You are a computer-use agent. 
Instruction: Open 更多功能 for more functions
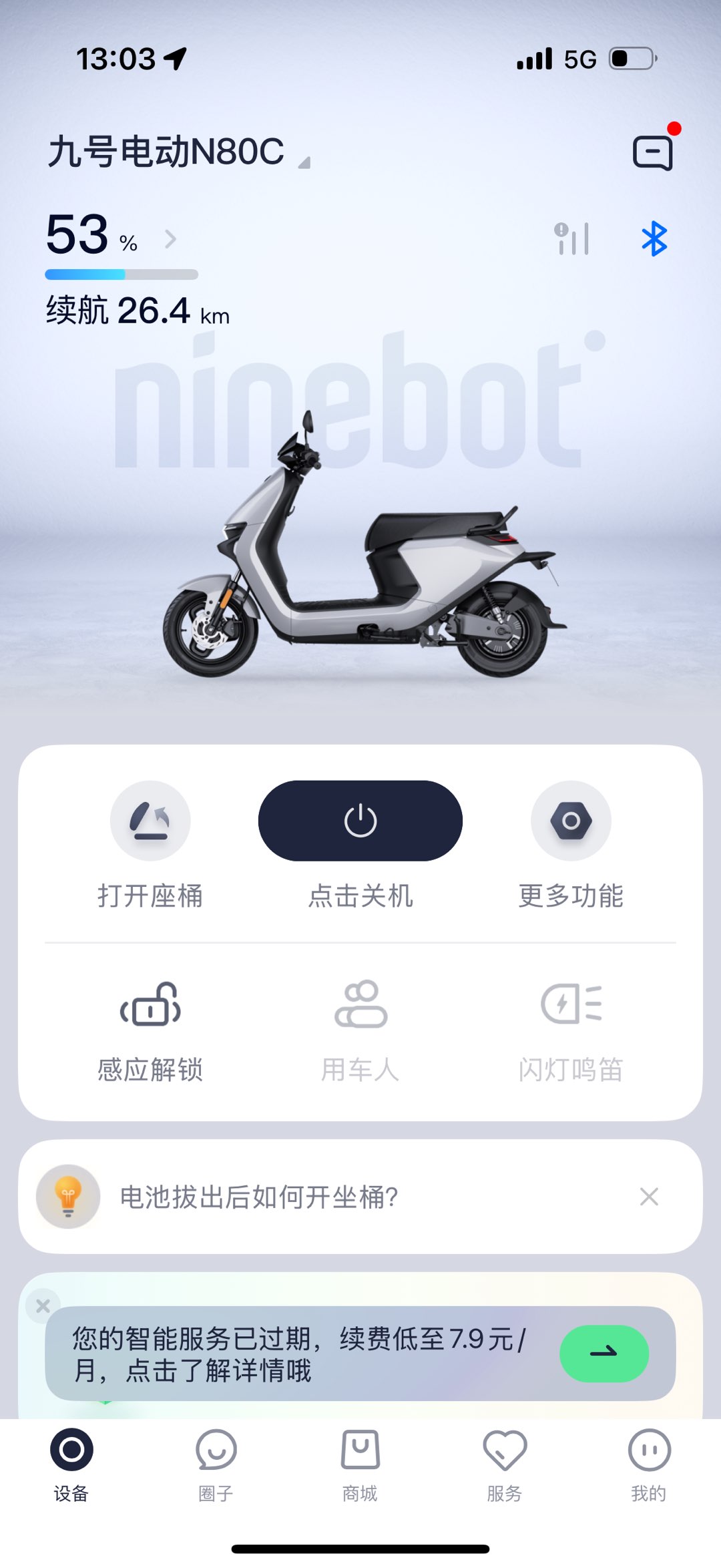571,821
